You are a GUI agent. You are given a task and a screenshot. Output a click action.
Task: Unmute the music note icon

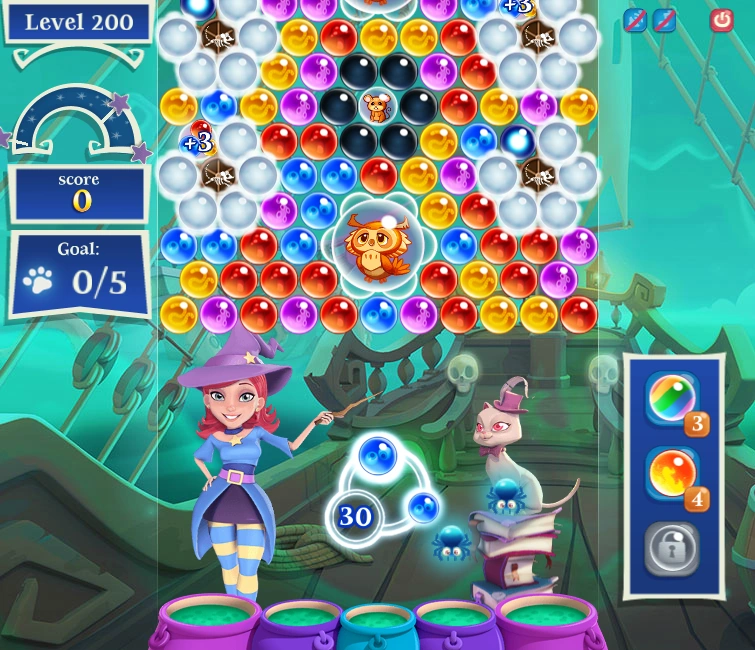point(664,20)
